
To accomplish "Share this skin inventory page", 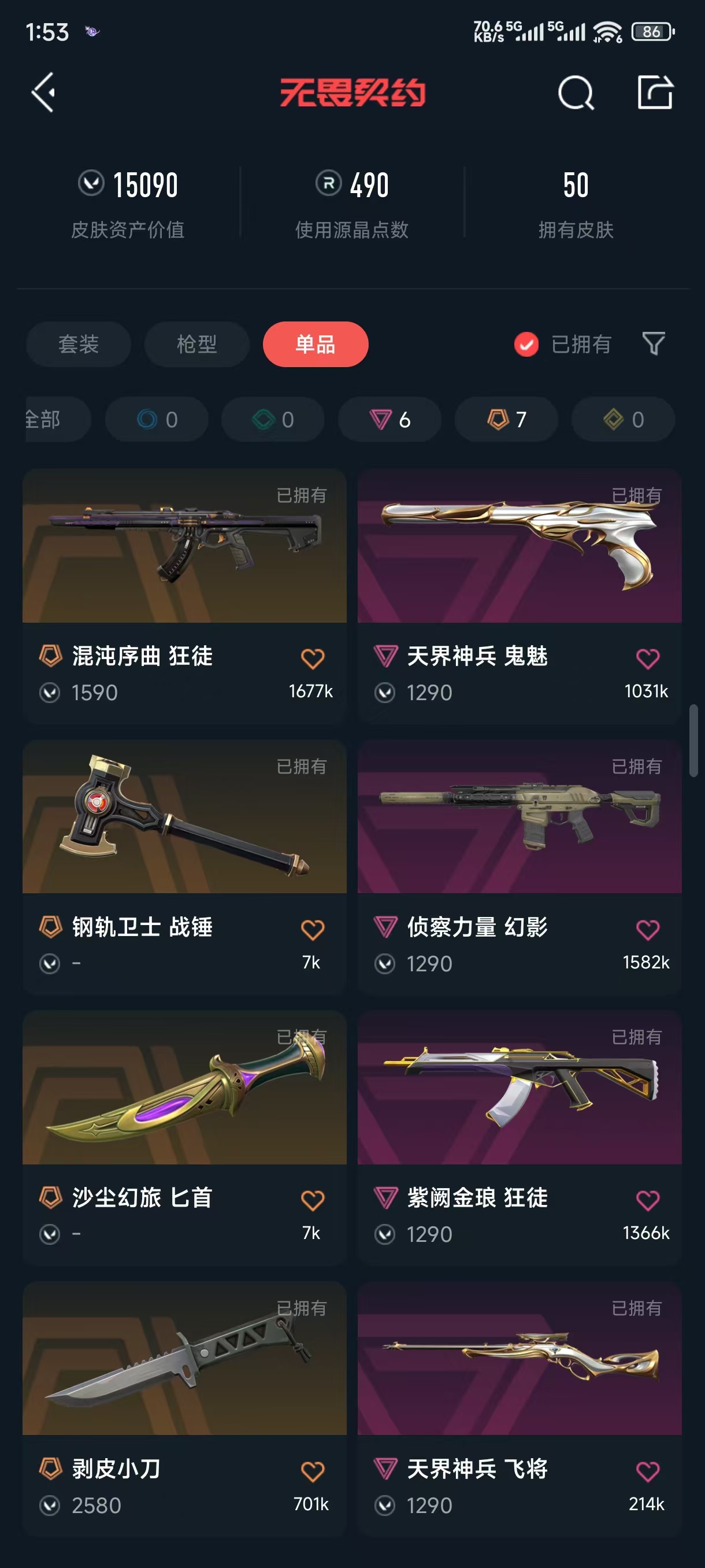I will pyautogui.click(x=655, y=93).
